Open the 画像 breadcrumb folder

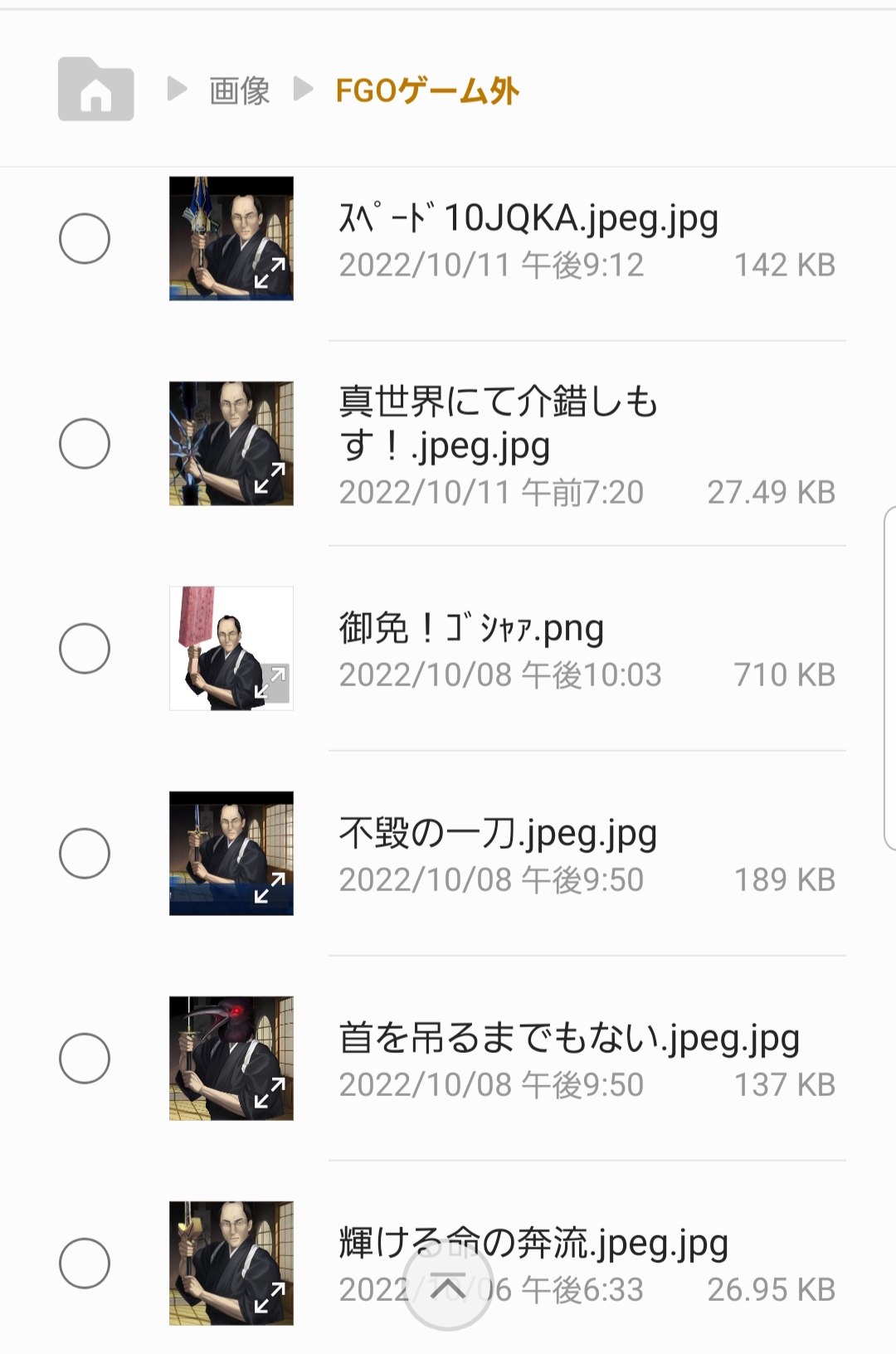(x=239, y=90)
